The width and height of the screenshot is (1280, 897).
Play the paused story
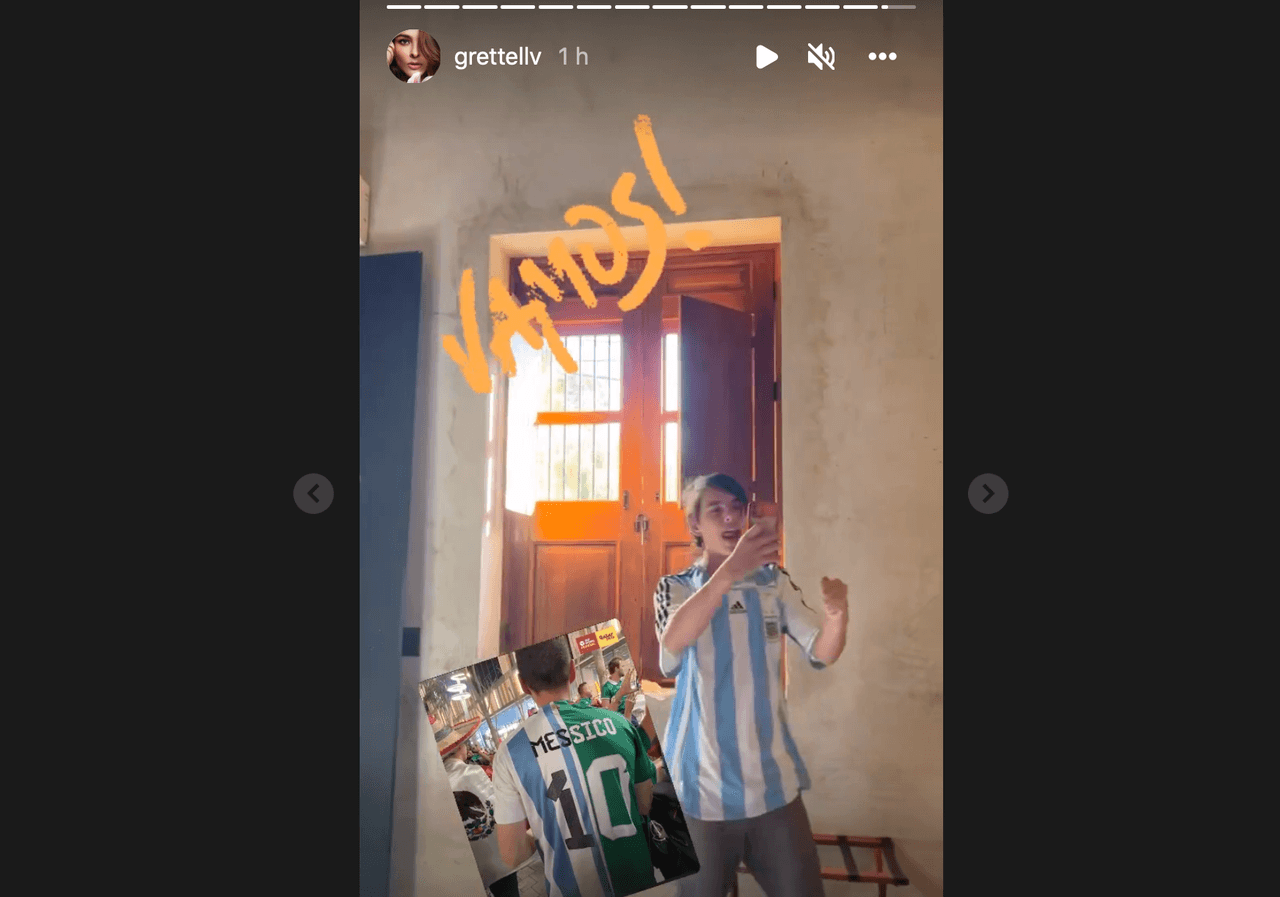pos(766,57)
